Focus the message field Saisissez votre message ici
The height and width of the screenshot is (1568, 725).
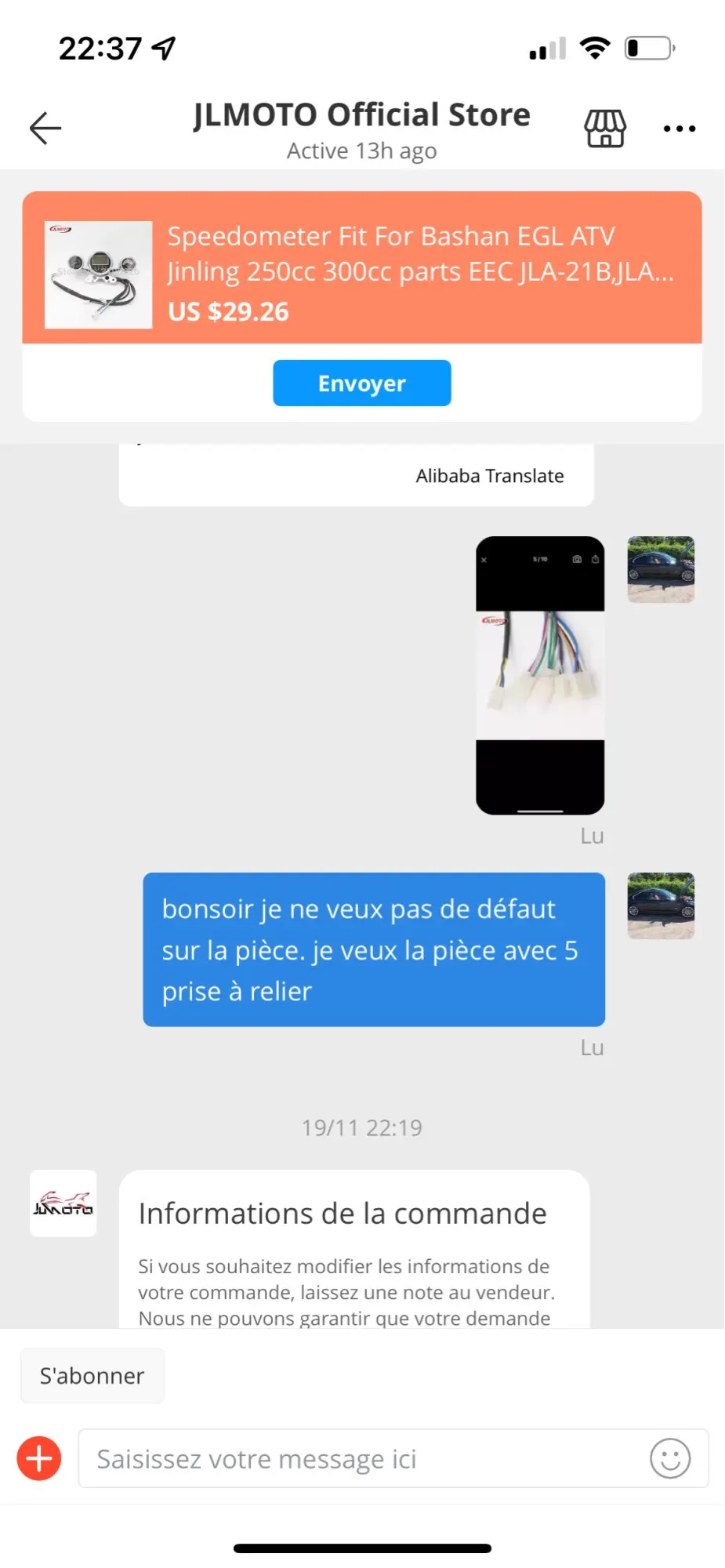pos(361,1458)
